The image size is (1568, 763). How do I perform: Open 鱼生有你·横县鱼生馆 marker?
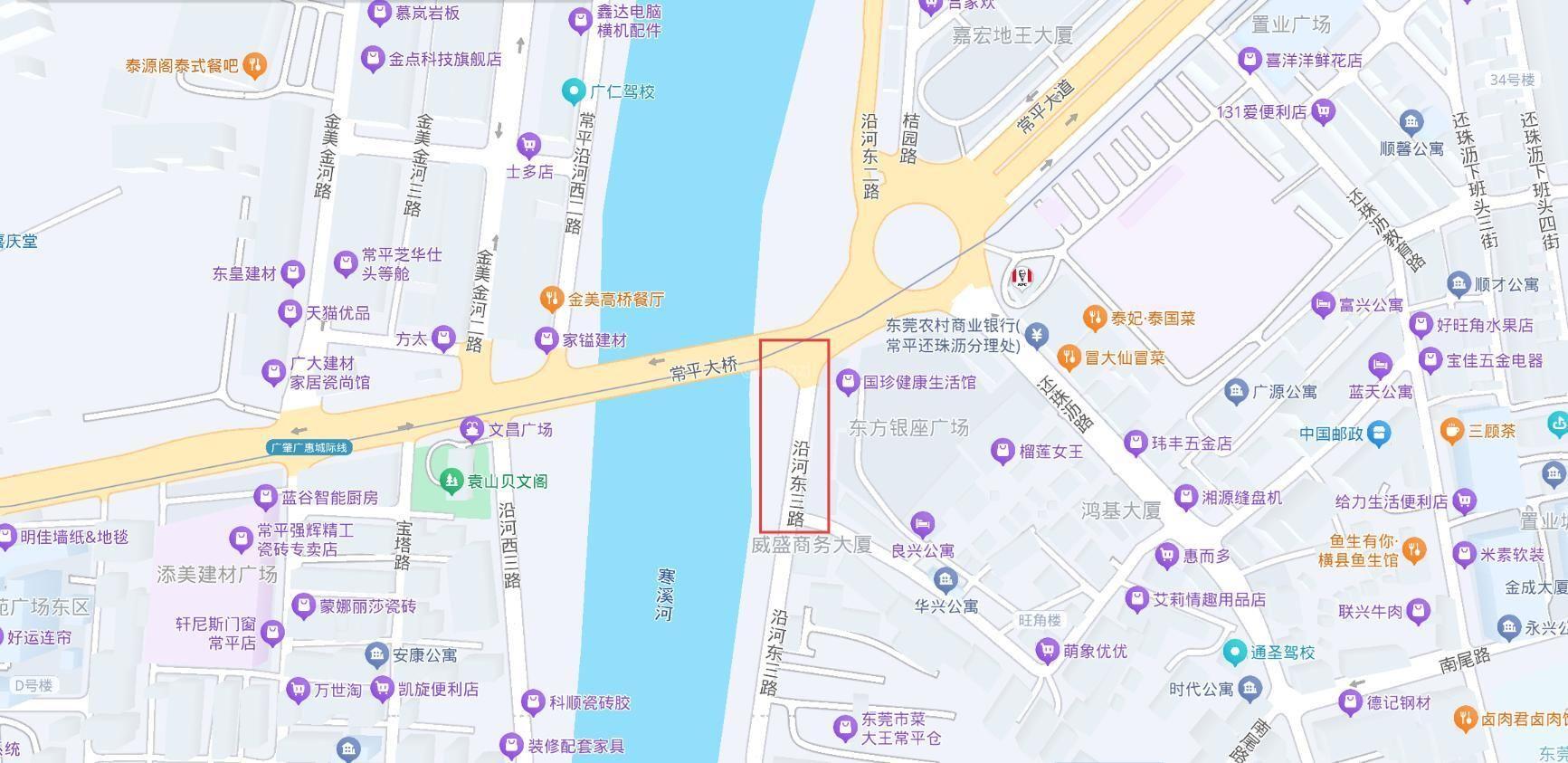coord(1414,549)
